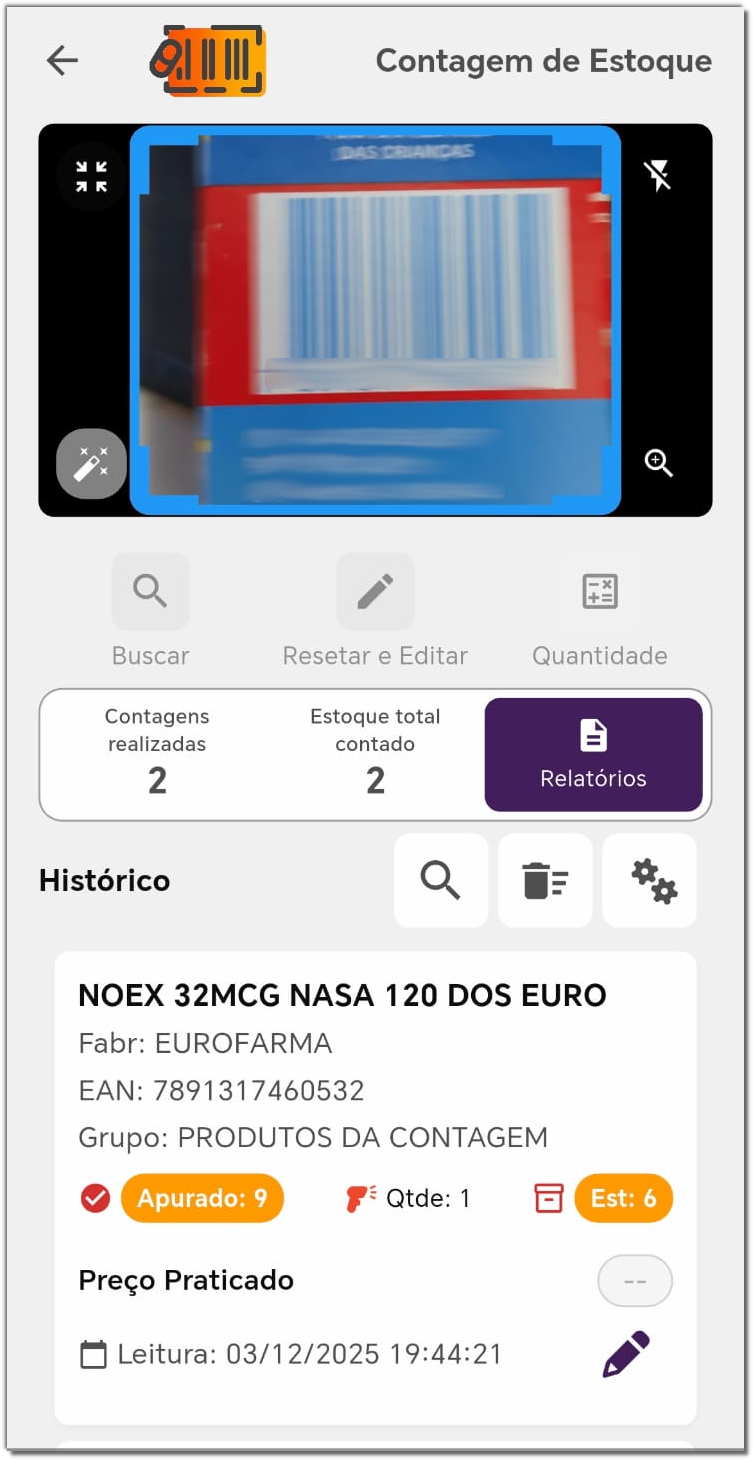Viewport: 753px width, 1460px height.
Task: Go back using the top arrow
Action: (62, 61)
